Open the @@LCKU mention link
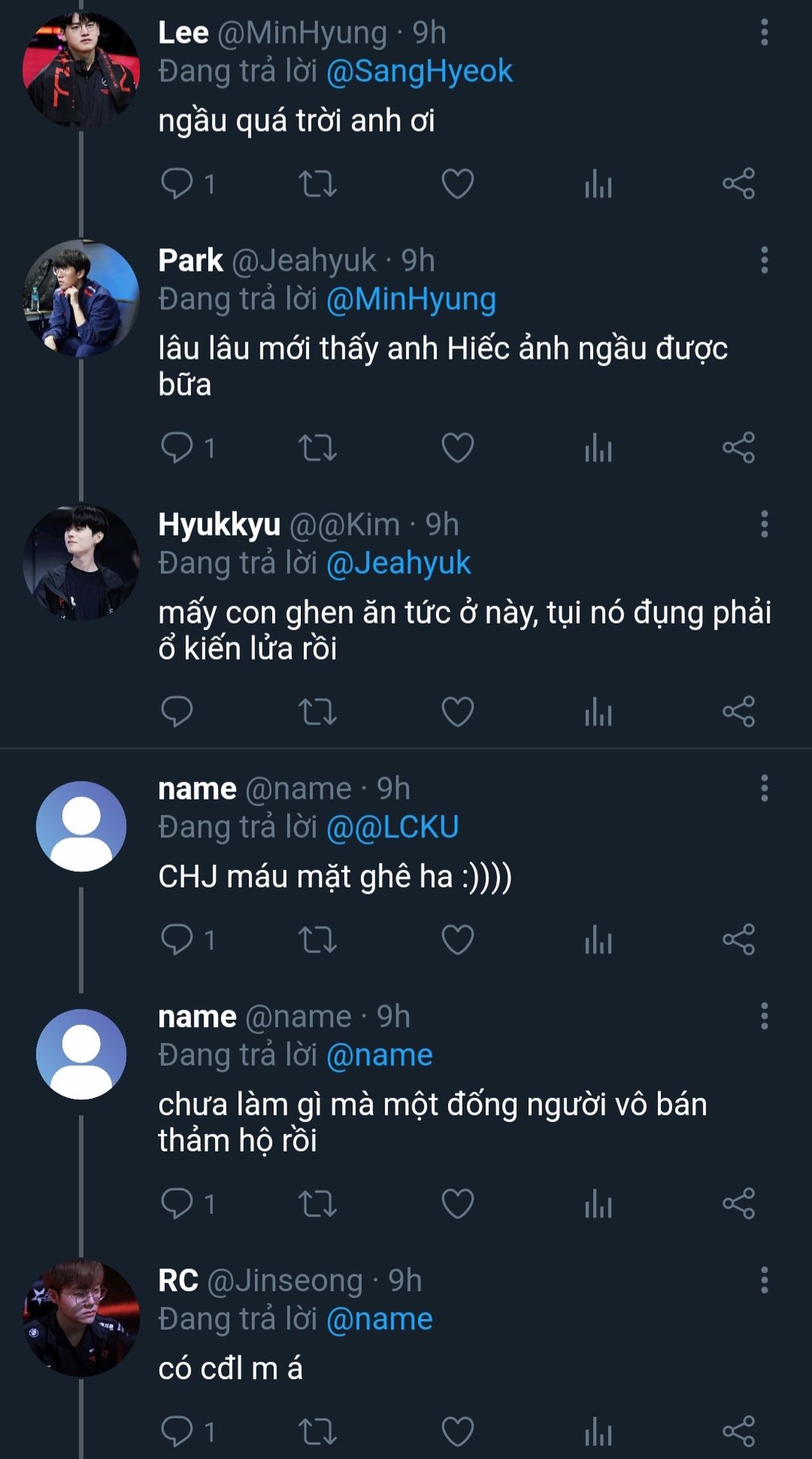The image size is (812, 1459). tap(392, 827)
